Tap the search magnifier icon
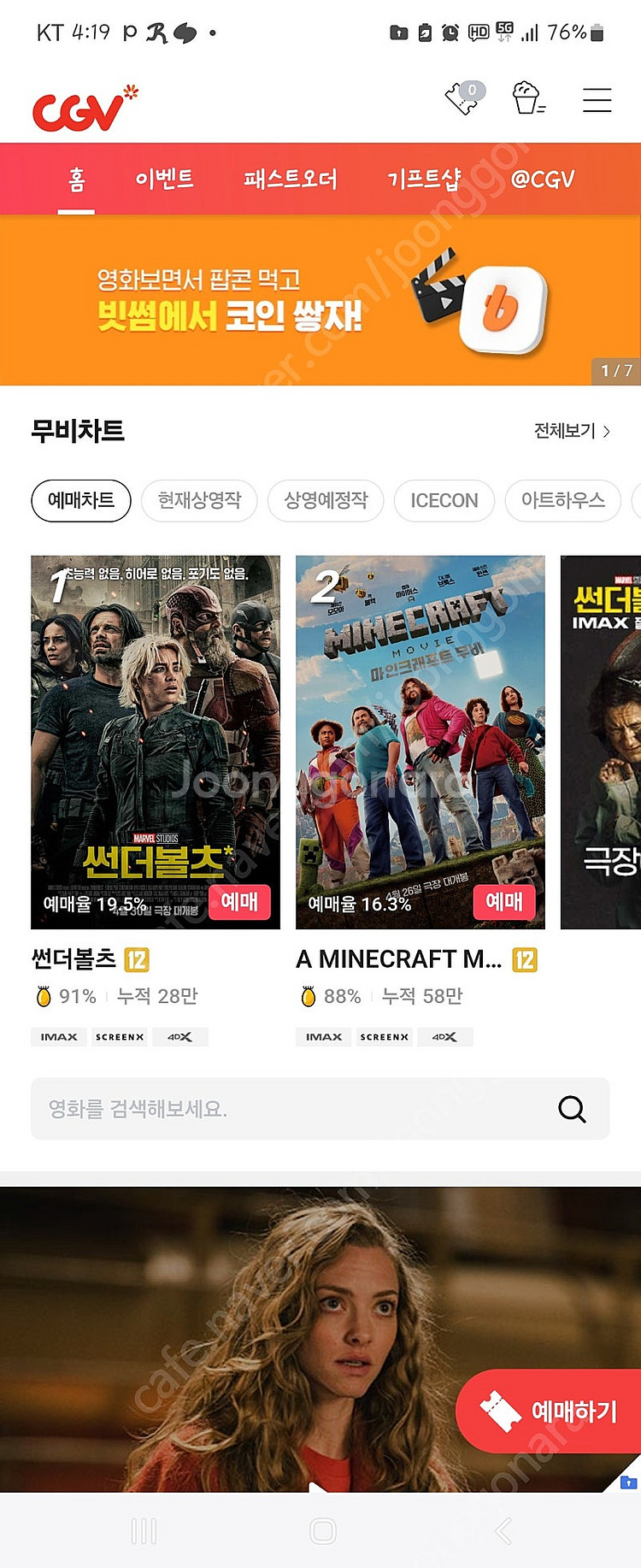The height and width of the screenshot is (1568, 641). click(571, 1109)
